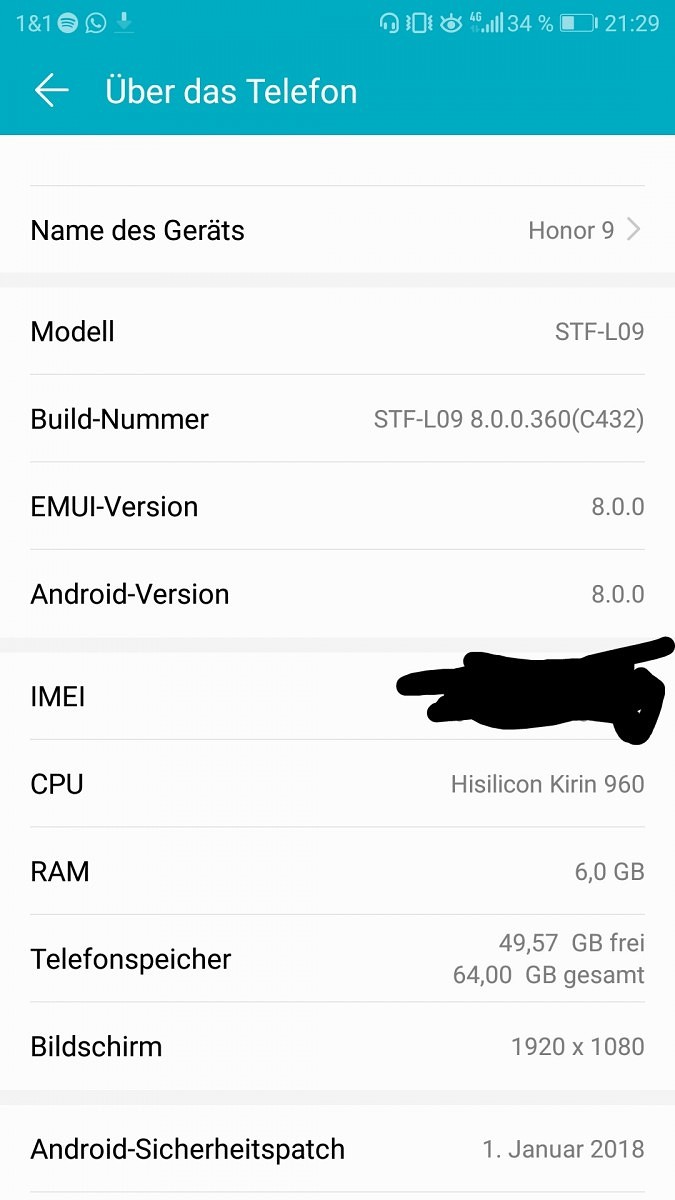Viewport: 675px width, 1200px height.
Task: Open the Name des Geräts row
Action: [x=337, y=230]
